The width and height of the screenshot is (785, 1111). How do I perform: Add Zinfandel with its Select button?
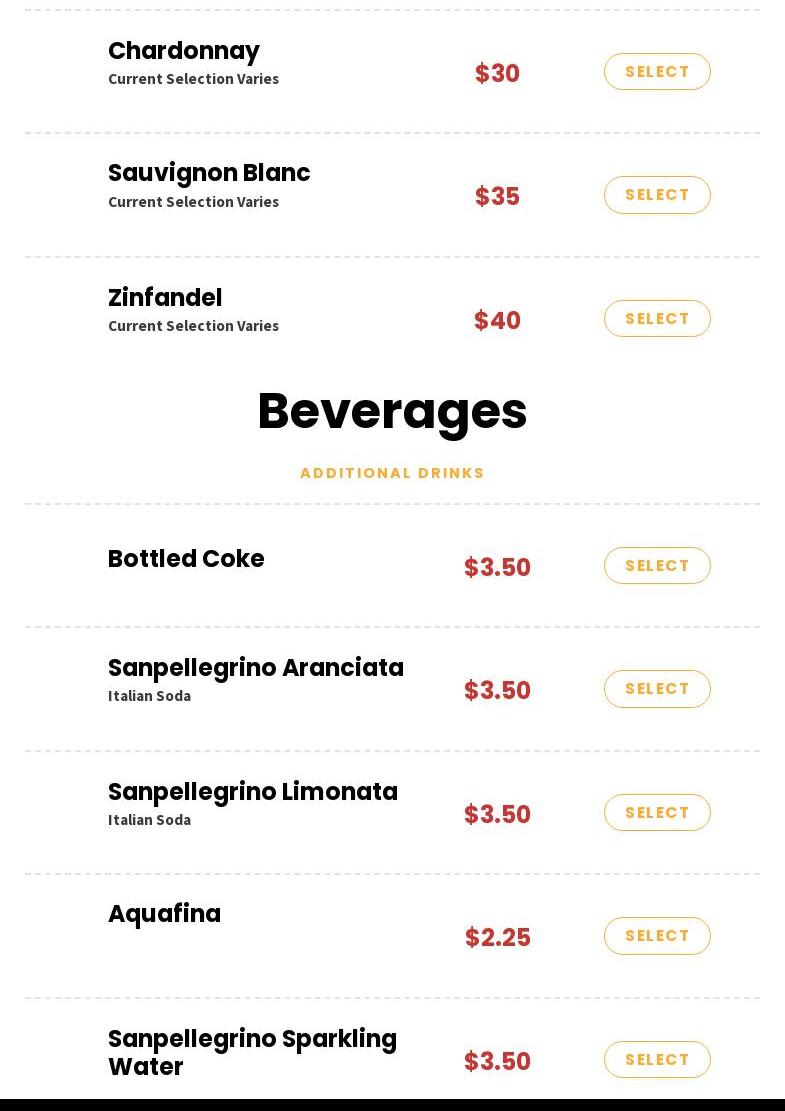tap(657, 319)
